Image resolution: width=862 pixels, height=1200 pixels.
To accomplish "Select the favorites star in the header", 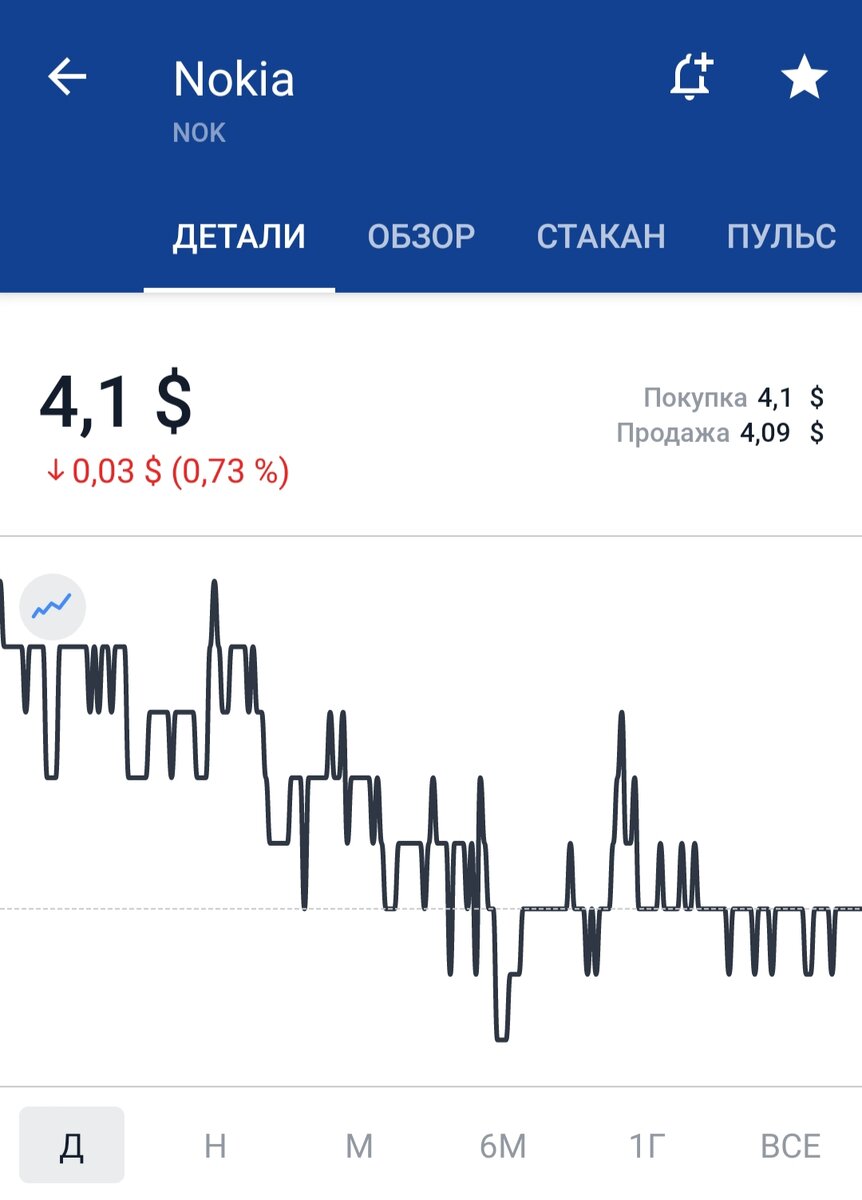I will [x=806, y=79].
